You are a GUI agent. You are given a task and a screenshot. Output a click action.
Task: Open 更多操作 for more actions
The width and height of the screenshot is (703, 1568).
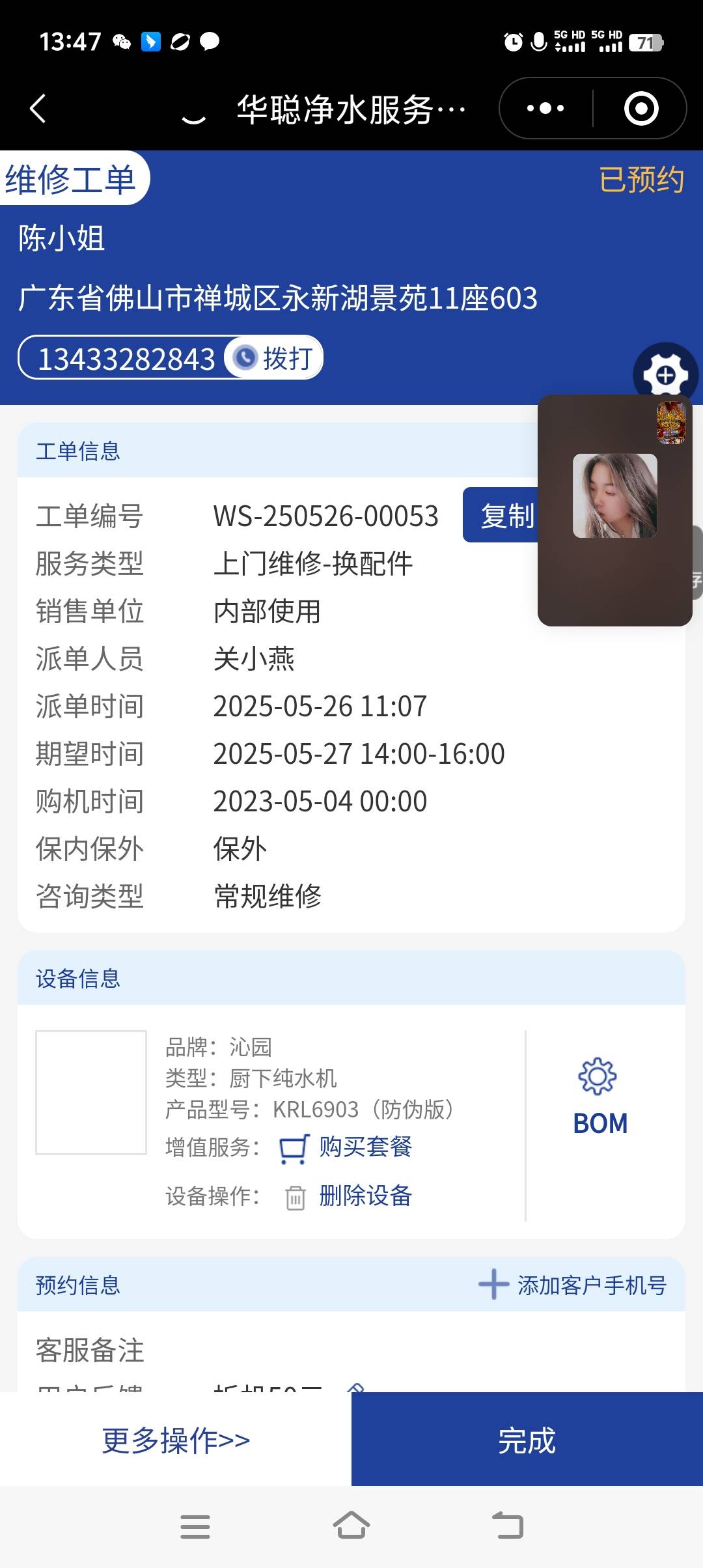point(176,1440)
